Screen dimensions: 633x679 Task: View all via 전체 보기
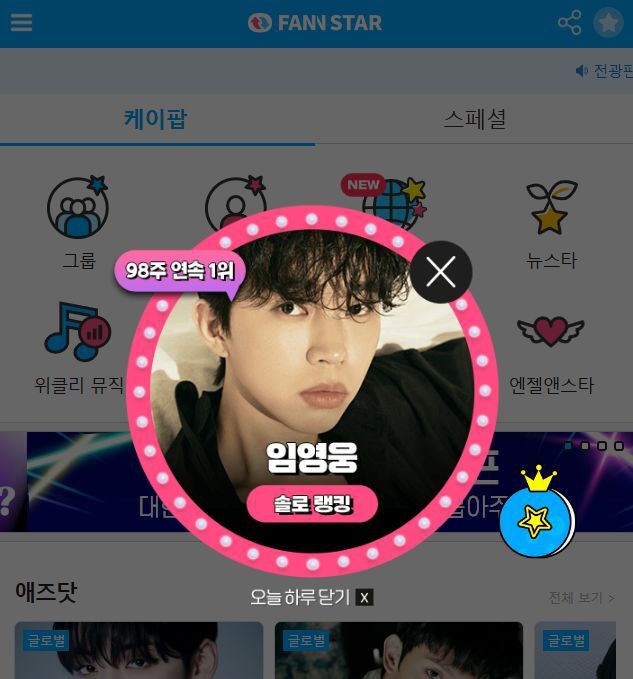coord(581,598)
